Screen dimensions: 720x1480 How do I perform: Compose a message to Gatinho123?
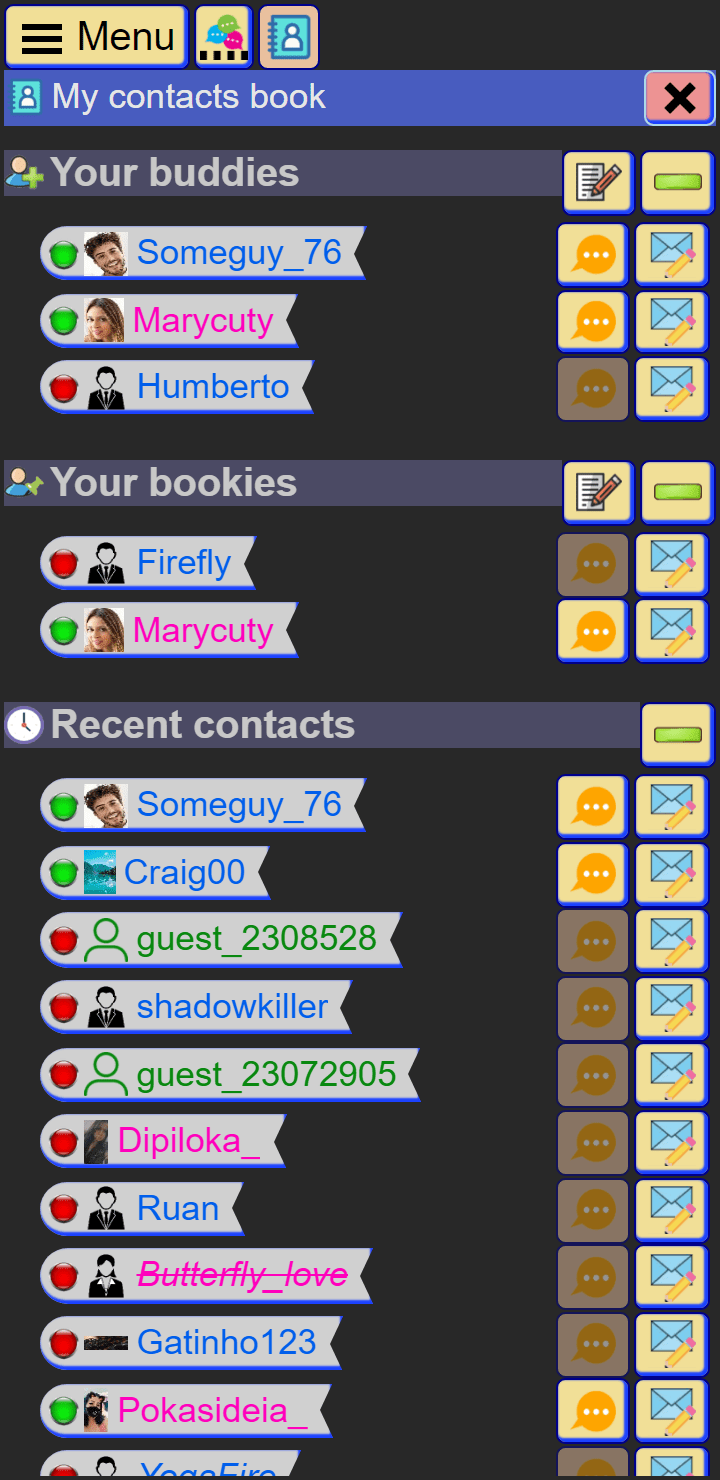(671, 1343)
